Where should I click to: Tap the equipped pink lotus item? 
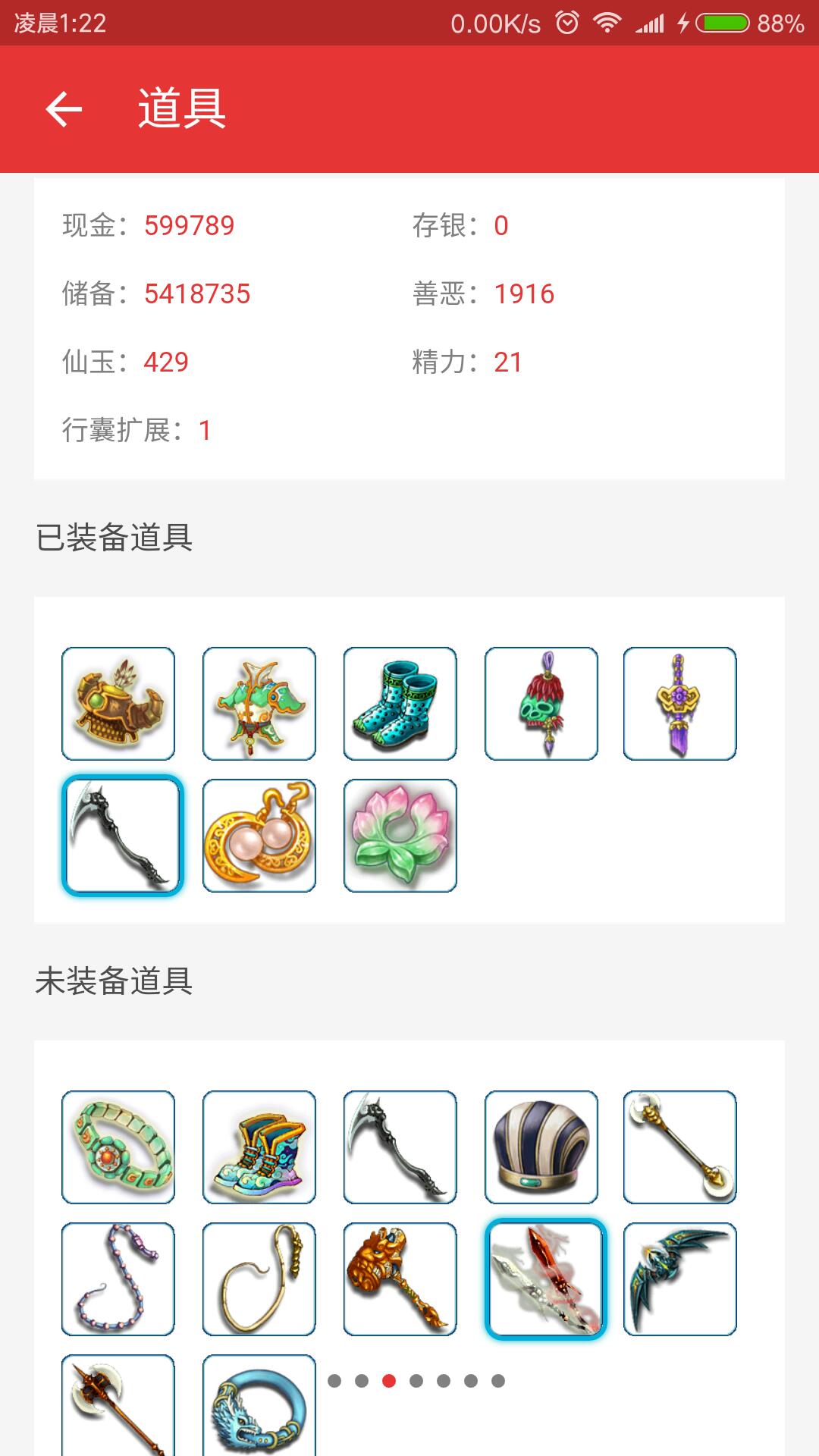point(400,836)
